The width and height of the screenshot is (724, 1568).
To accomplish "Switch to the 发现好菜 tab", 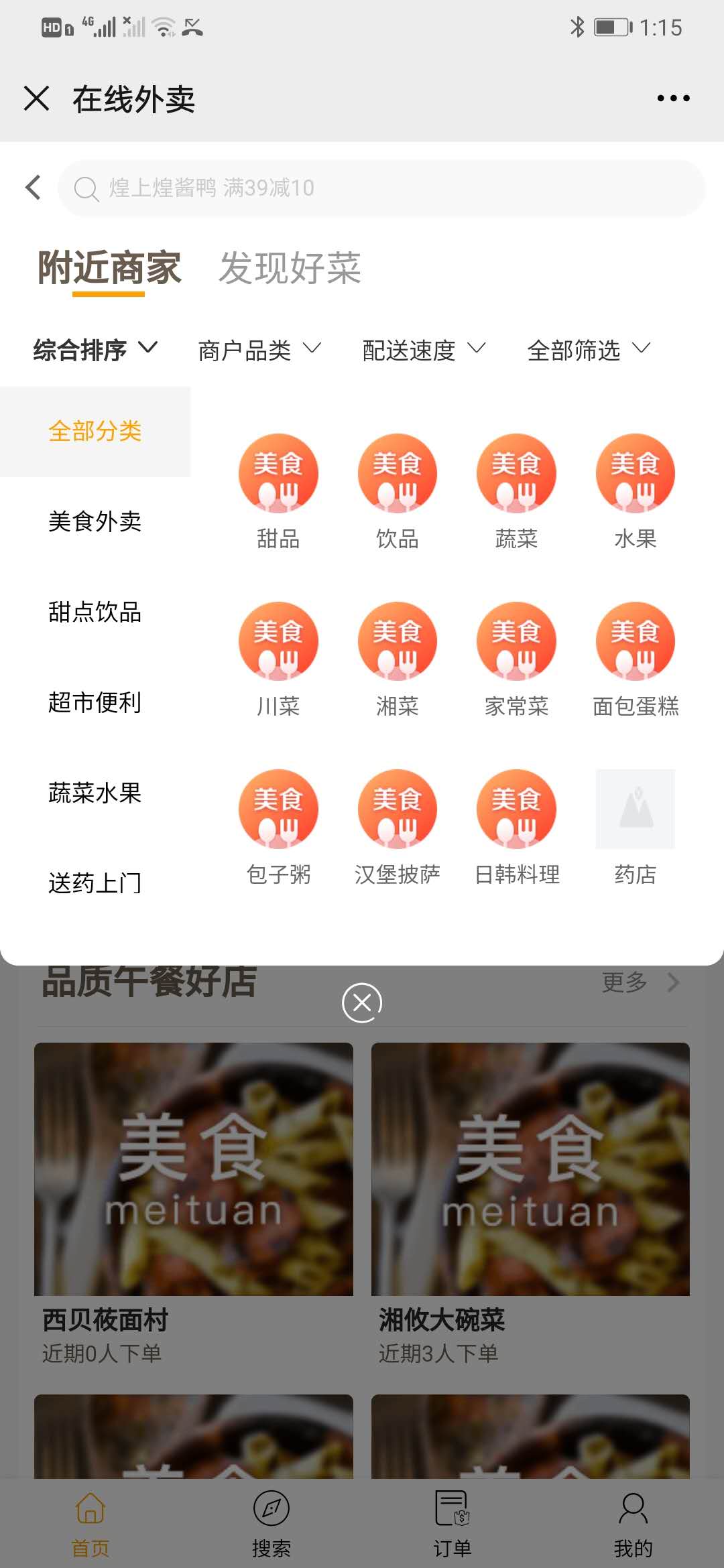I will (290, 268).
